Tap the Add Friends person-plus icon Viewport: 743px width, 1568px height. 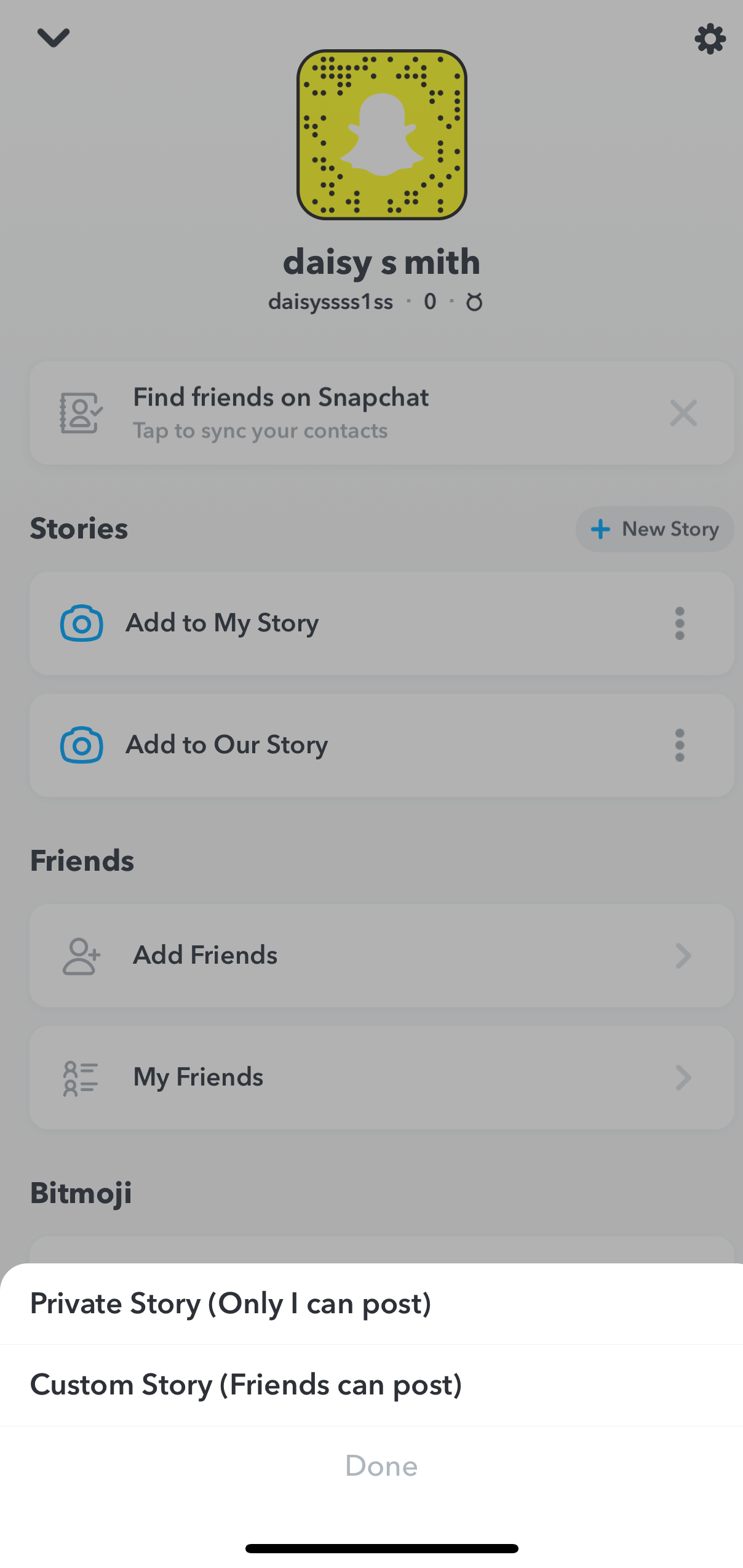tap(81, 955)
